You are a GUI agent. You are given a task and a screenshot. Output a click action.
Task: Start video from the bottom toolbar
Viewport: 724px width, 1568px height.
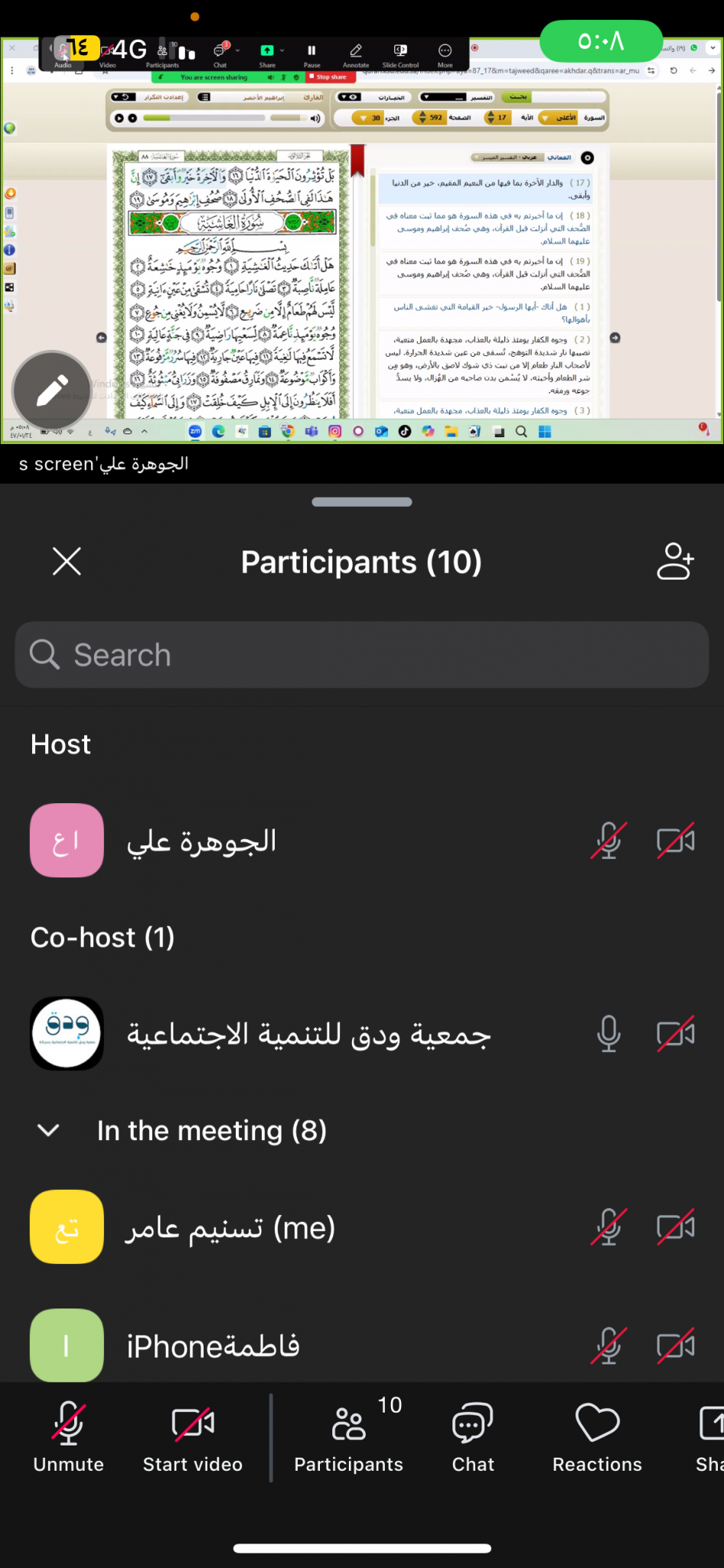(x=193, y=1437)
